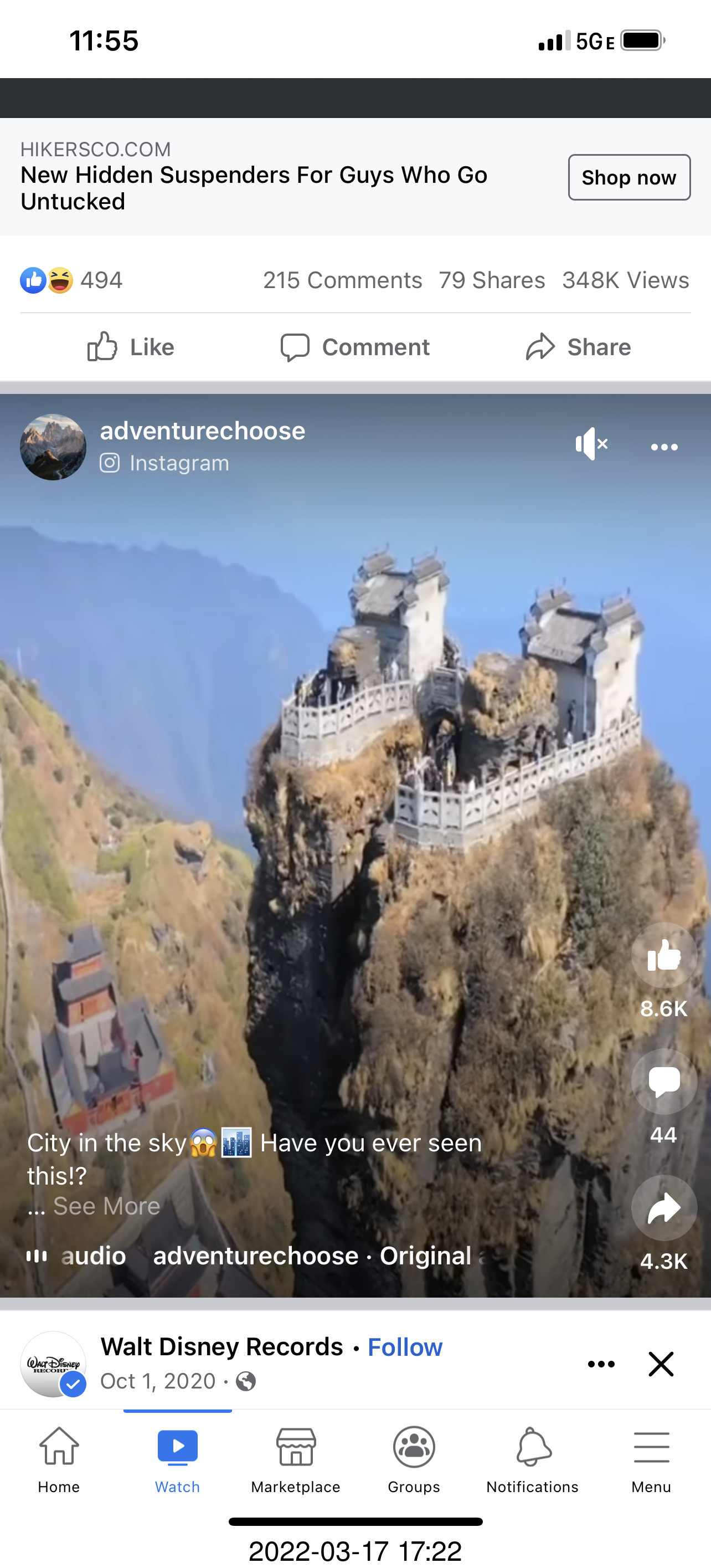Open reel options three-dot menu
Screen dimensions: 711x1568
[x=663, y=447]
